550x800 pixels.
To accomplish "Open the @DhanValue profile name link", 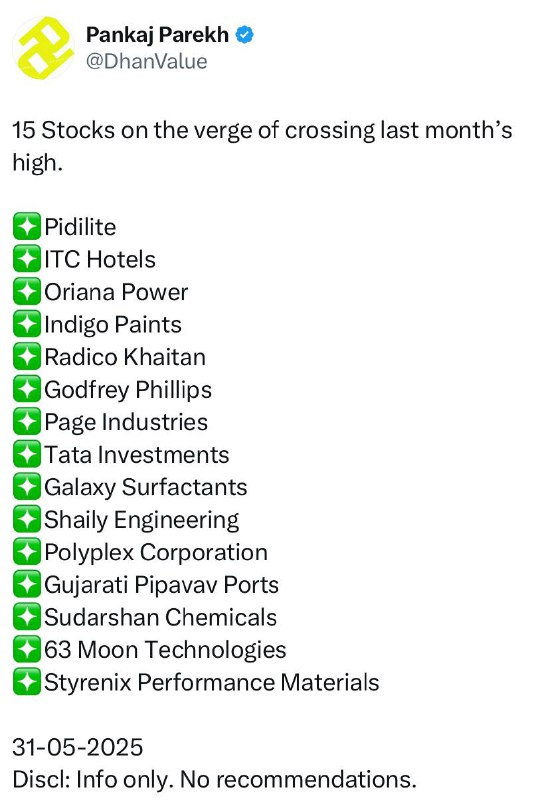I will 147,61.
